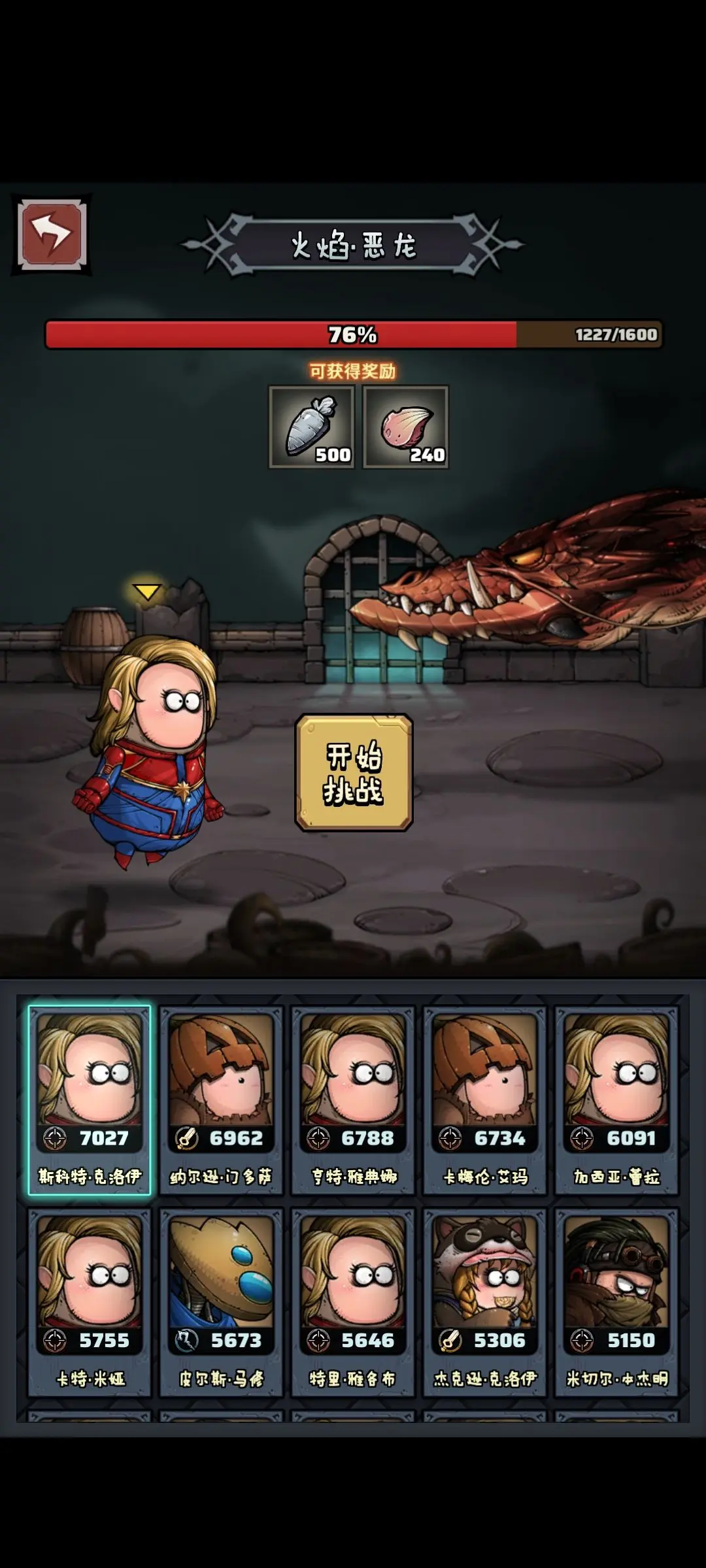Screen dimensions: 706x1568
Task: View the 240 meat reward item
Action: tap(406, 427)
